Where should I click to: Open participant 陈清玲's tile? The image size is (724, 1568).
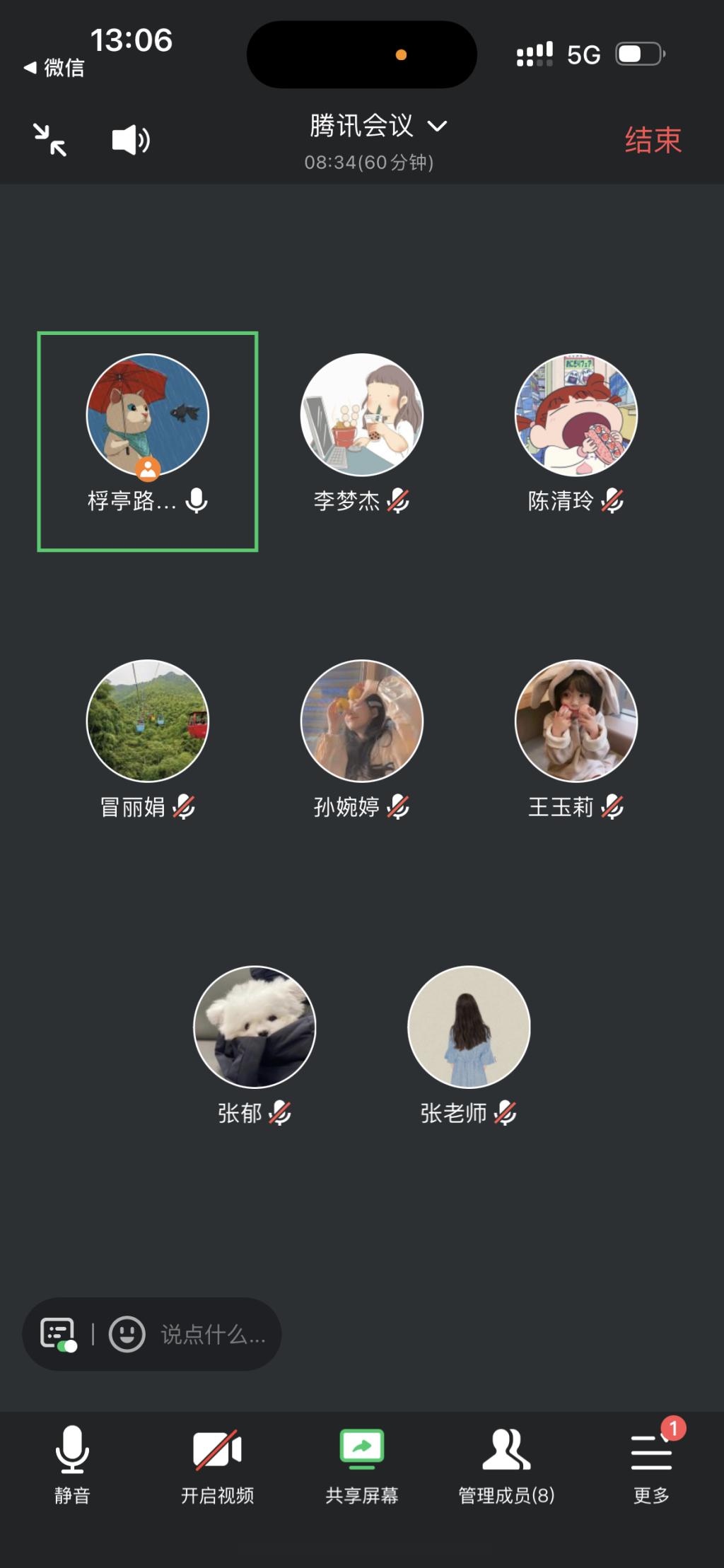coord(576,415)
